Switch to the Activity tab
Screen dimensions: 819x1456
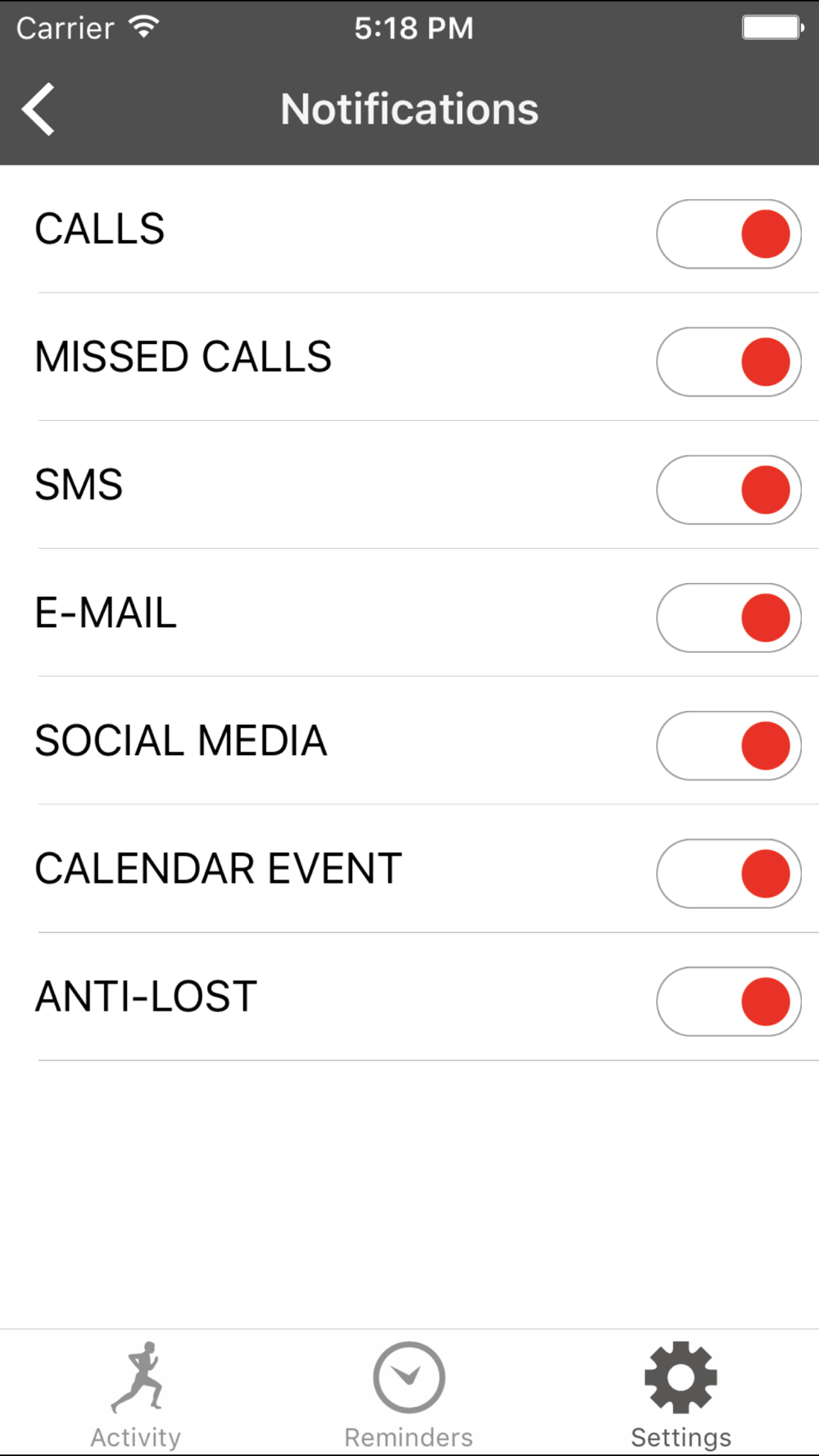136,1395
